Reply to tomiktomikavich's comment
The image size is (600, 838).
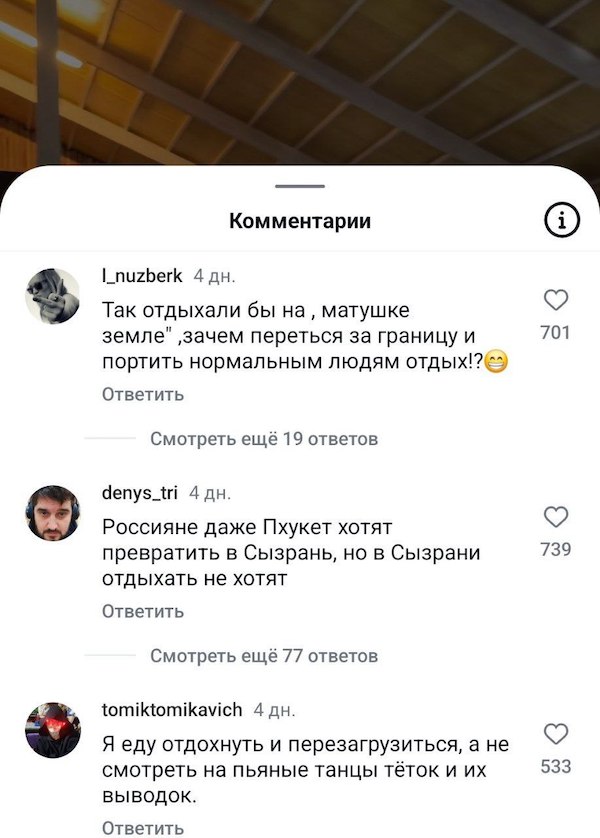[x=143, y=827]
